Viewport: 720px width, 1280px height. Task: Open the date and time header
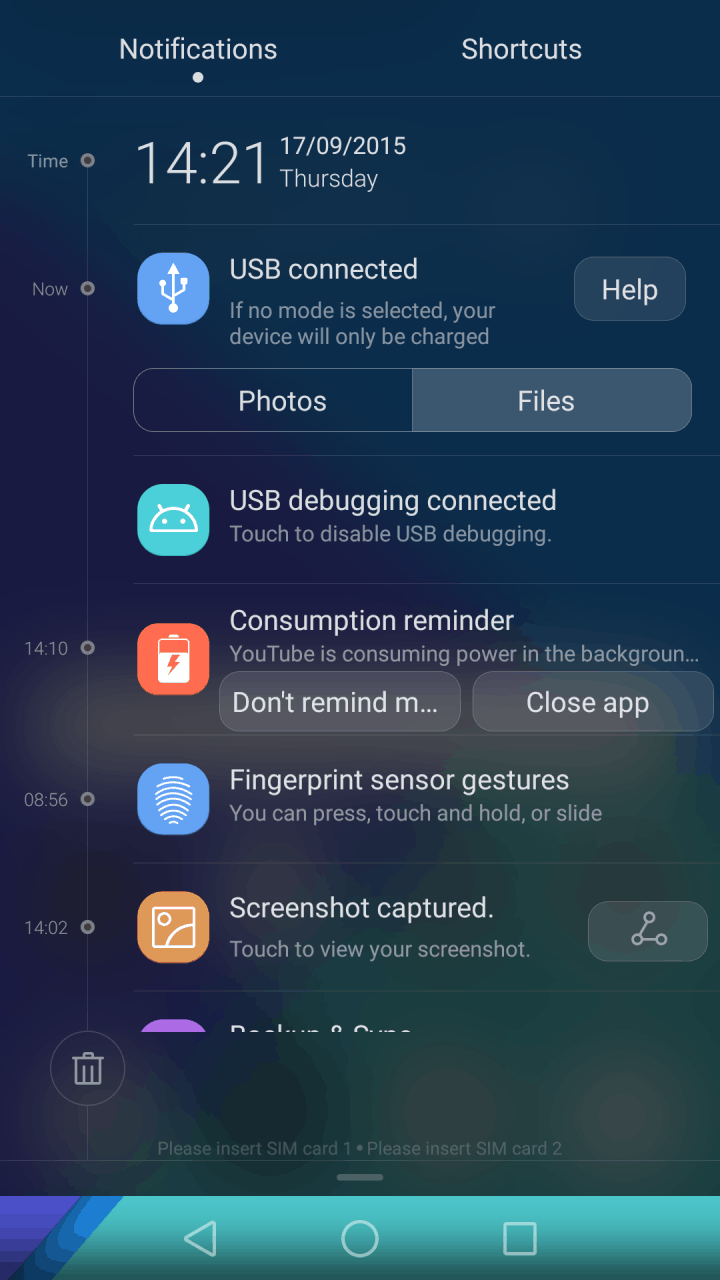(270, 162)
